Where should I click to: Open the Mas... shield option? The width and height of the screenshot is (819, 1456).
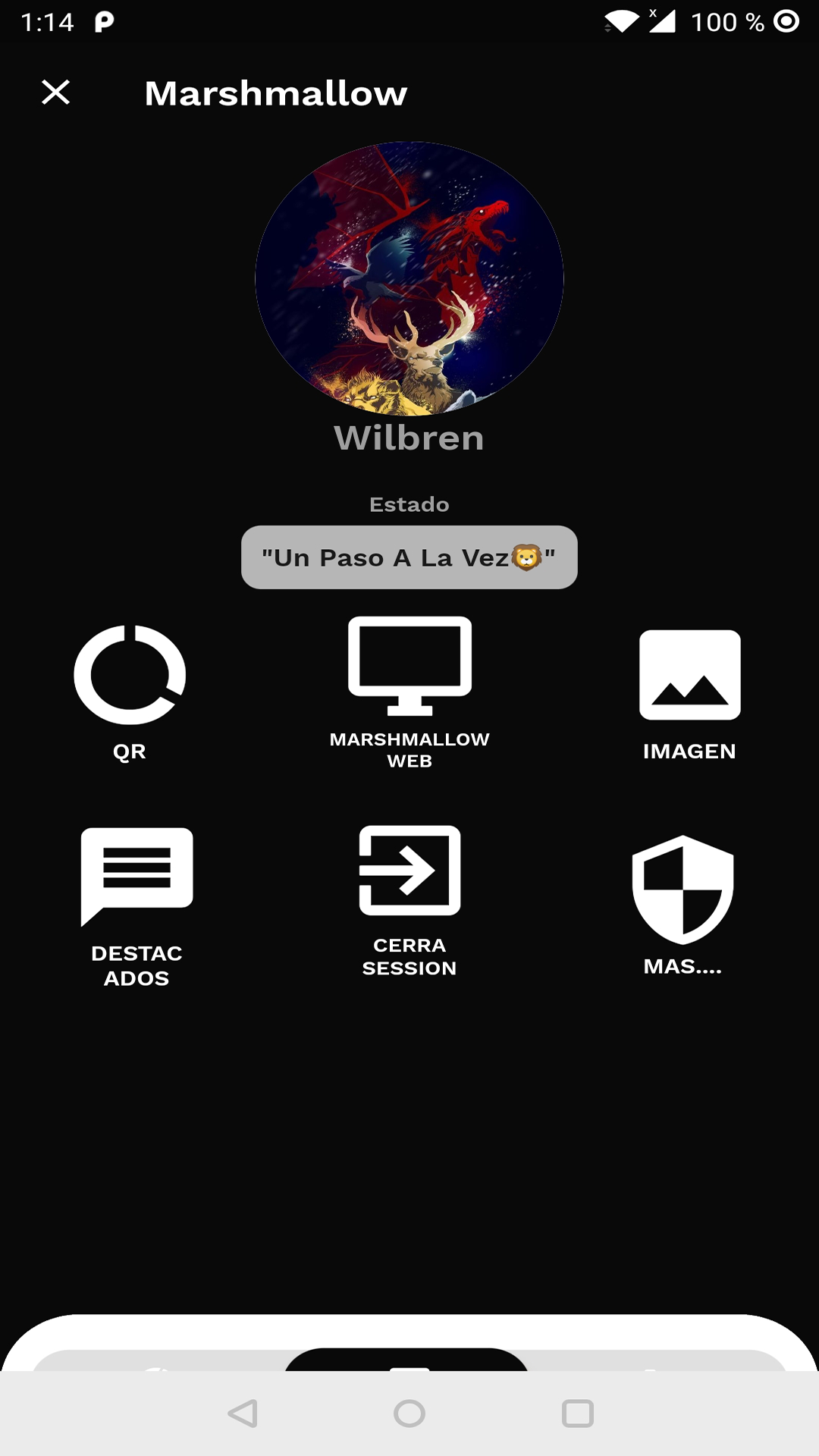pyautogui.click(x=683, y=905)
